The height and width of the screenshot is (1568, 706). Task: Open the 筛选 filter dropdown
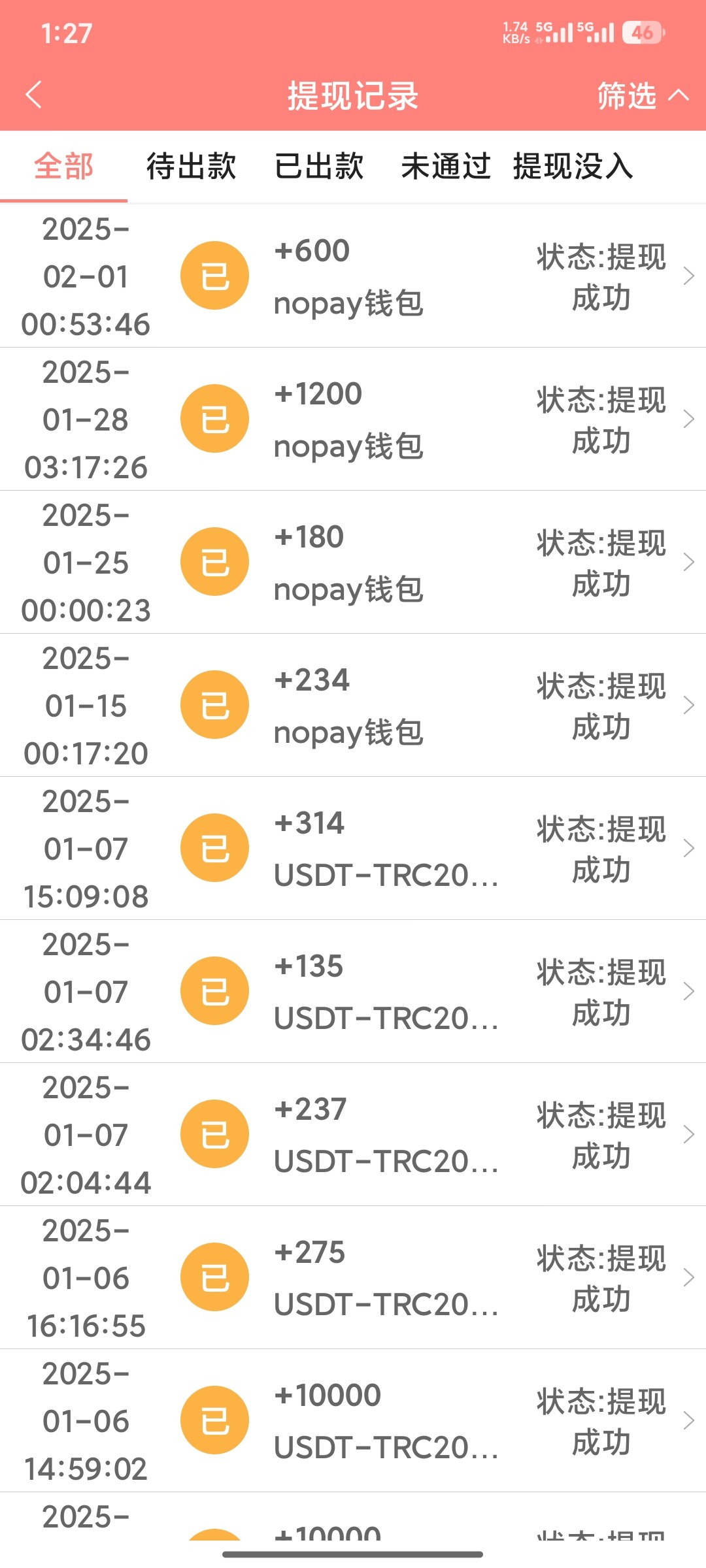coord(642,96)
